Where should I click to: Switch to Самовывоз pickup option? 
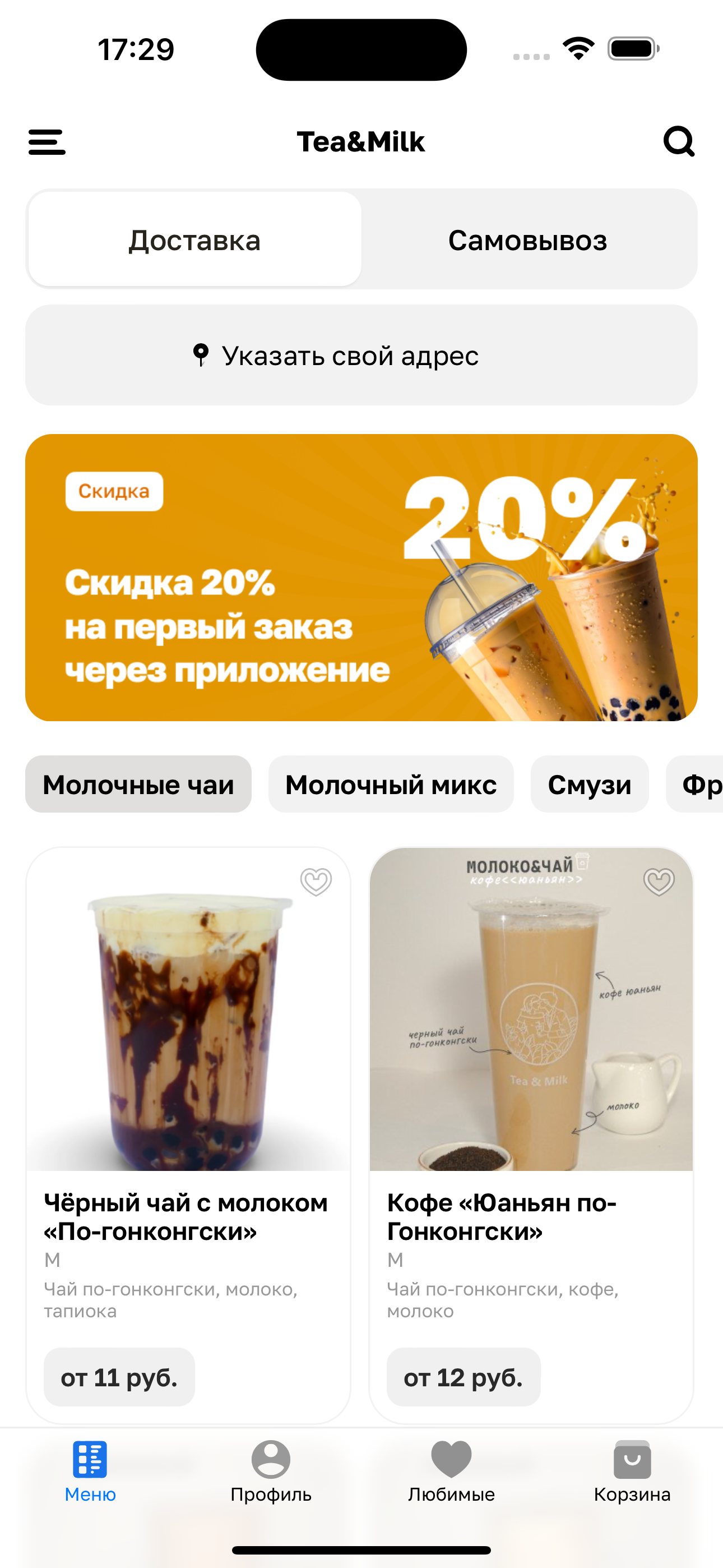[x=527, y=240]
